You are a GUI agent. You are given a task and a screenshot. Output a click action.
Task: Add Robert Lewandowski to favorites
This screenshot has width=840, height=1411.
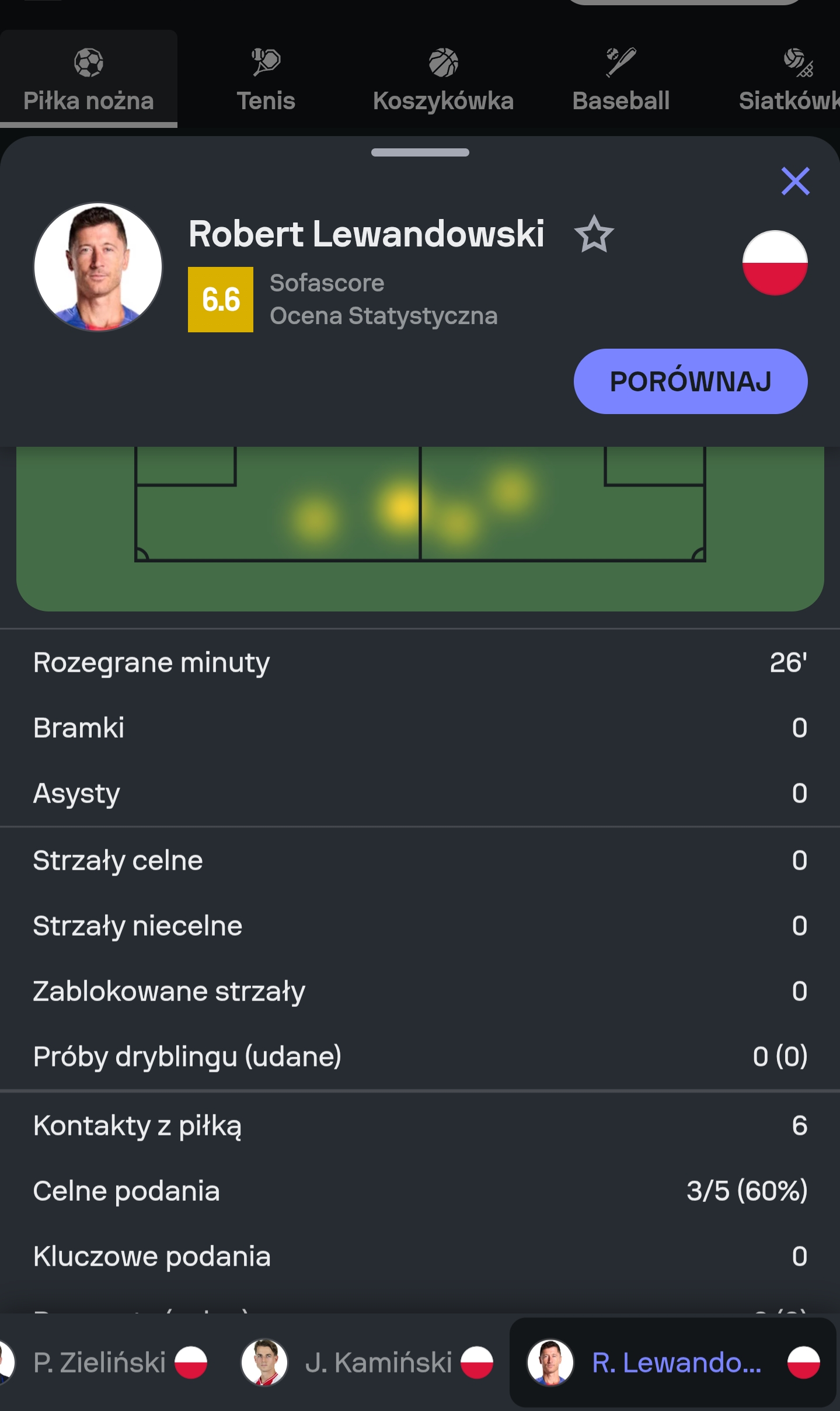tap(594, 235)
